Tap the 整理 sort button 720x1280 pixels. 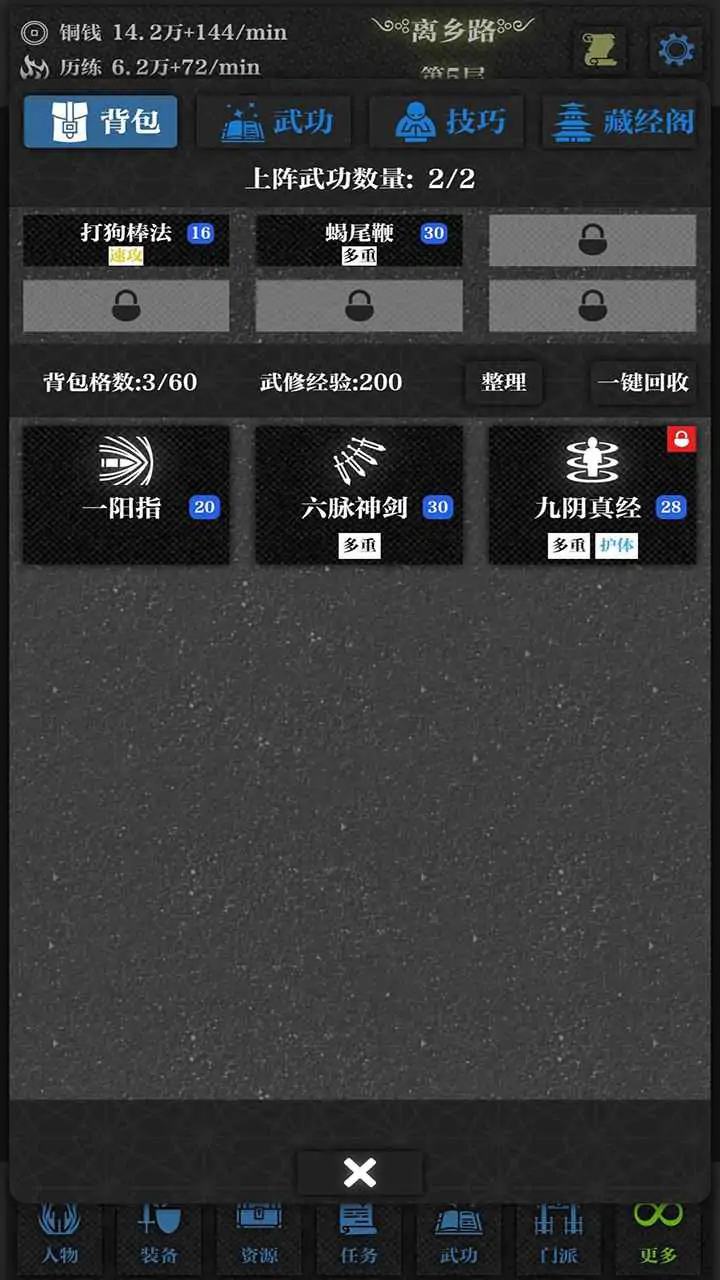point(504,382)
